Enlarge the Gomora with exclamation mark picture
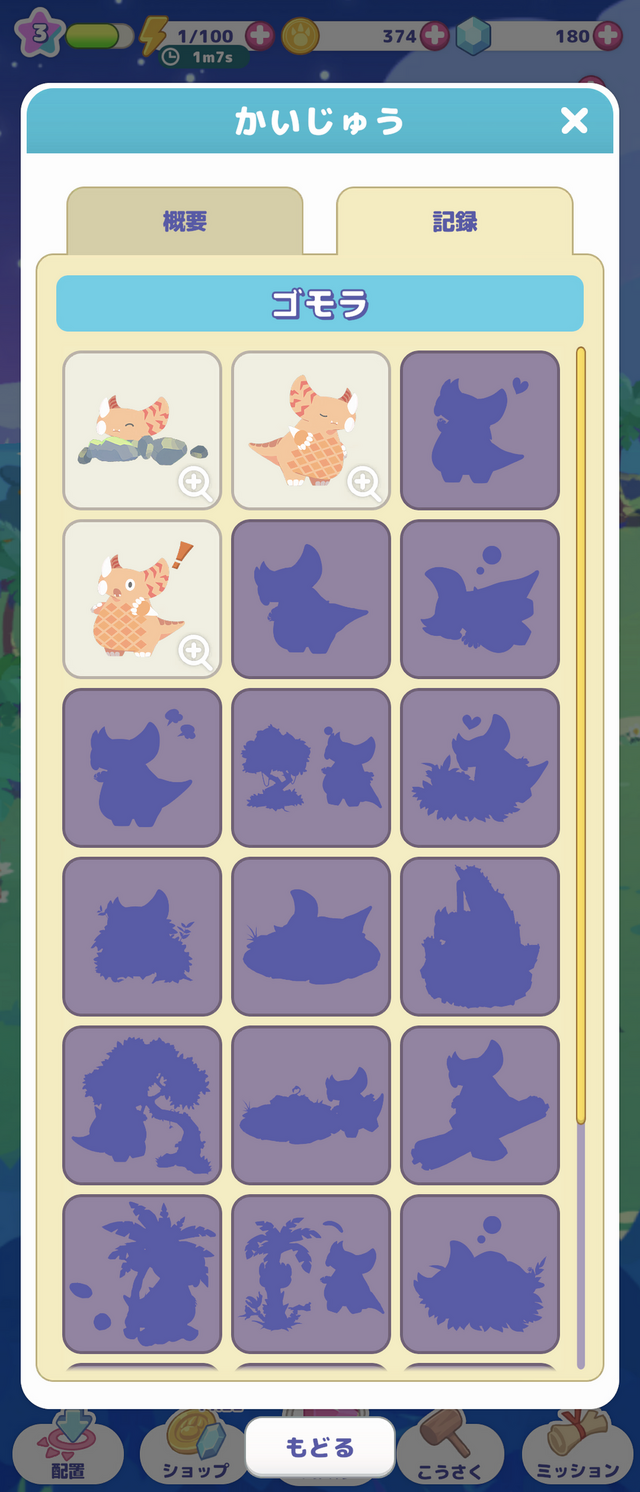640x1492 pixels. point(195,653)
